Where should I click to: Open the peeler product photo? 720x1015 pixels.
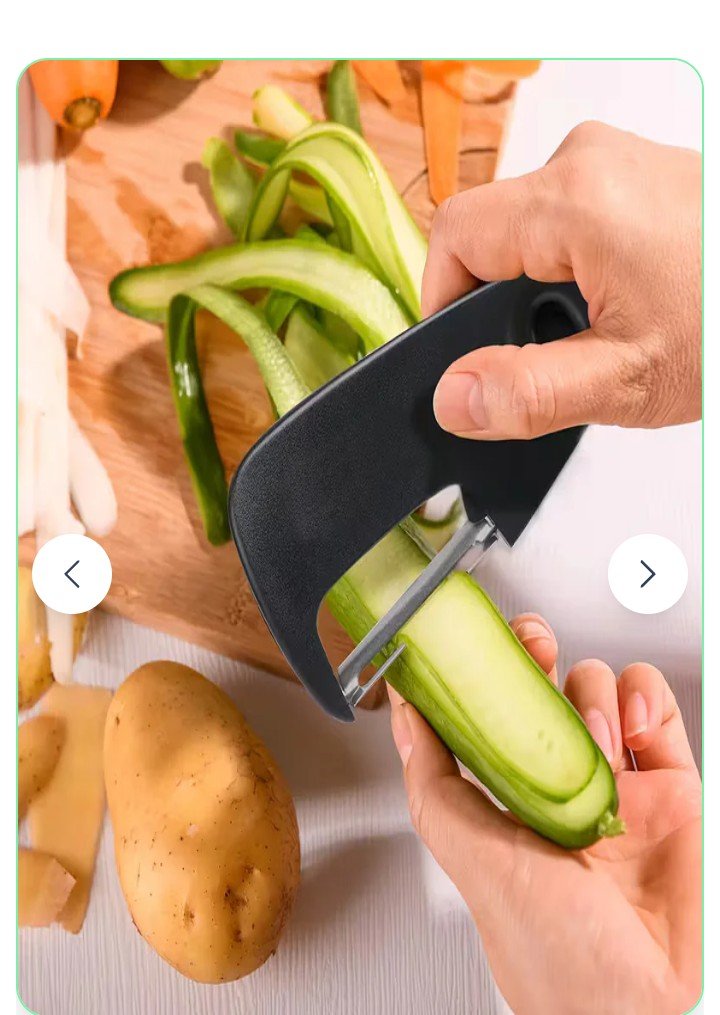coord(360,537)
